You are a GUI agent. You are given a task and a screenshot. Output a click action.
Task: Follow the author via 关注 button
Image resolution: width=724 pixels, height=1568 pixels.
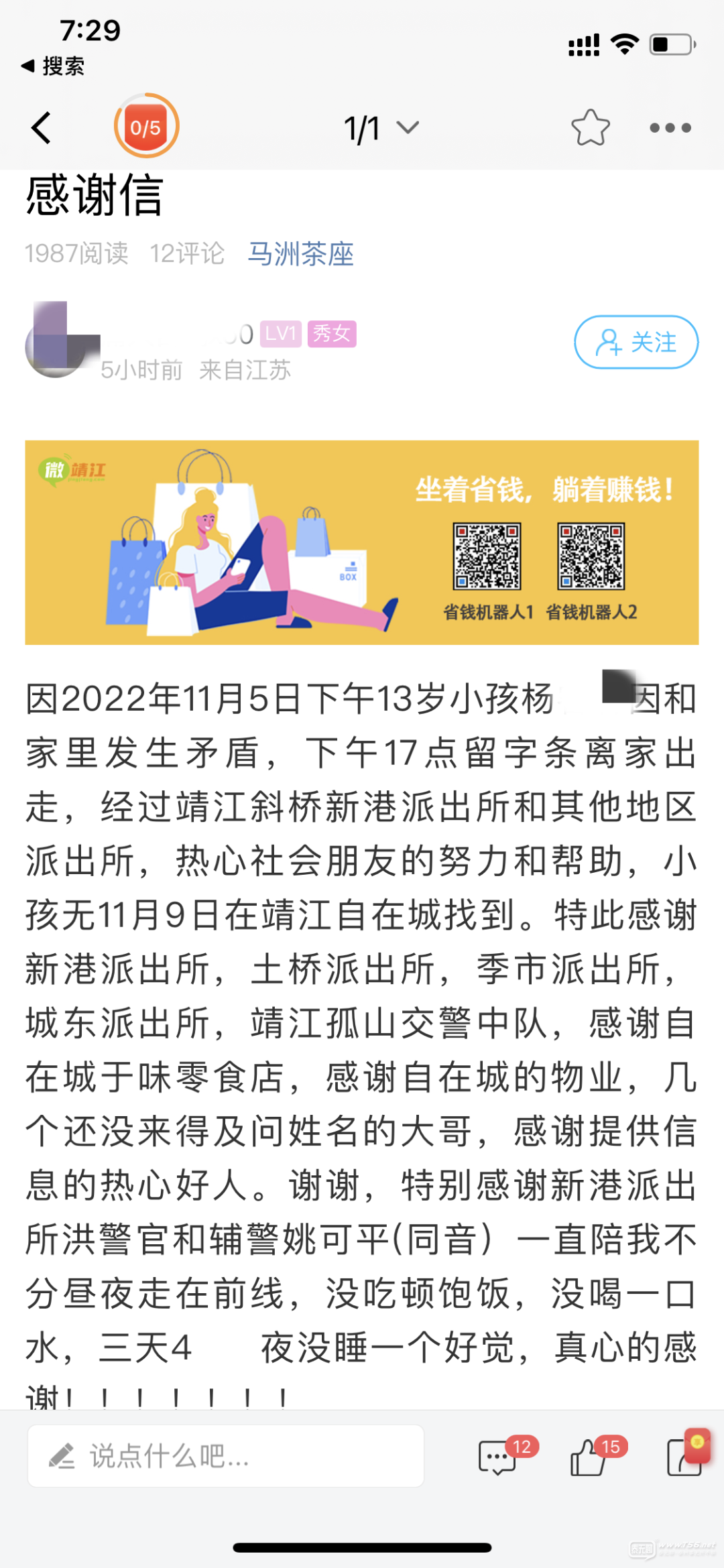[x=636, y=342]
